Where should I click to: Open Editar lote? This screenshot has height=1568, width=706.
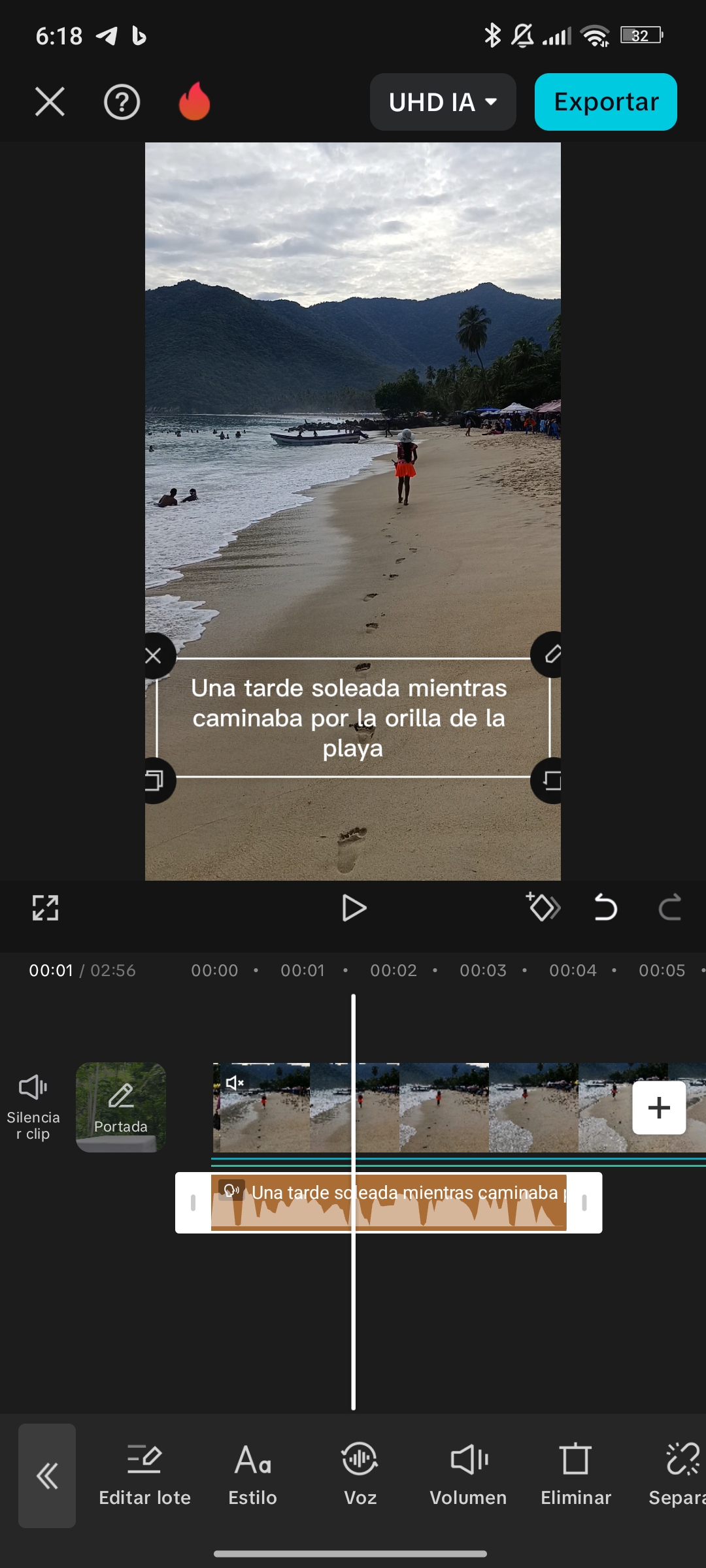(x=144, y=1476)
